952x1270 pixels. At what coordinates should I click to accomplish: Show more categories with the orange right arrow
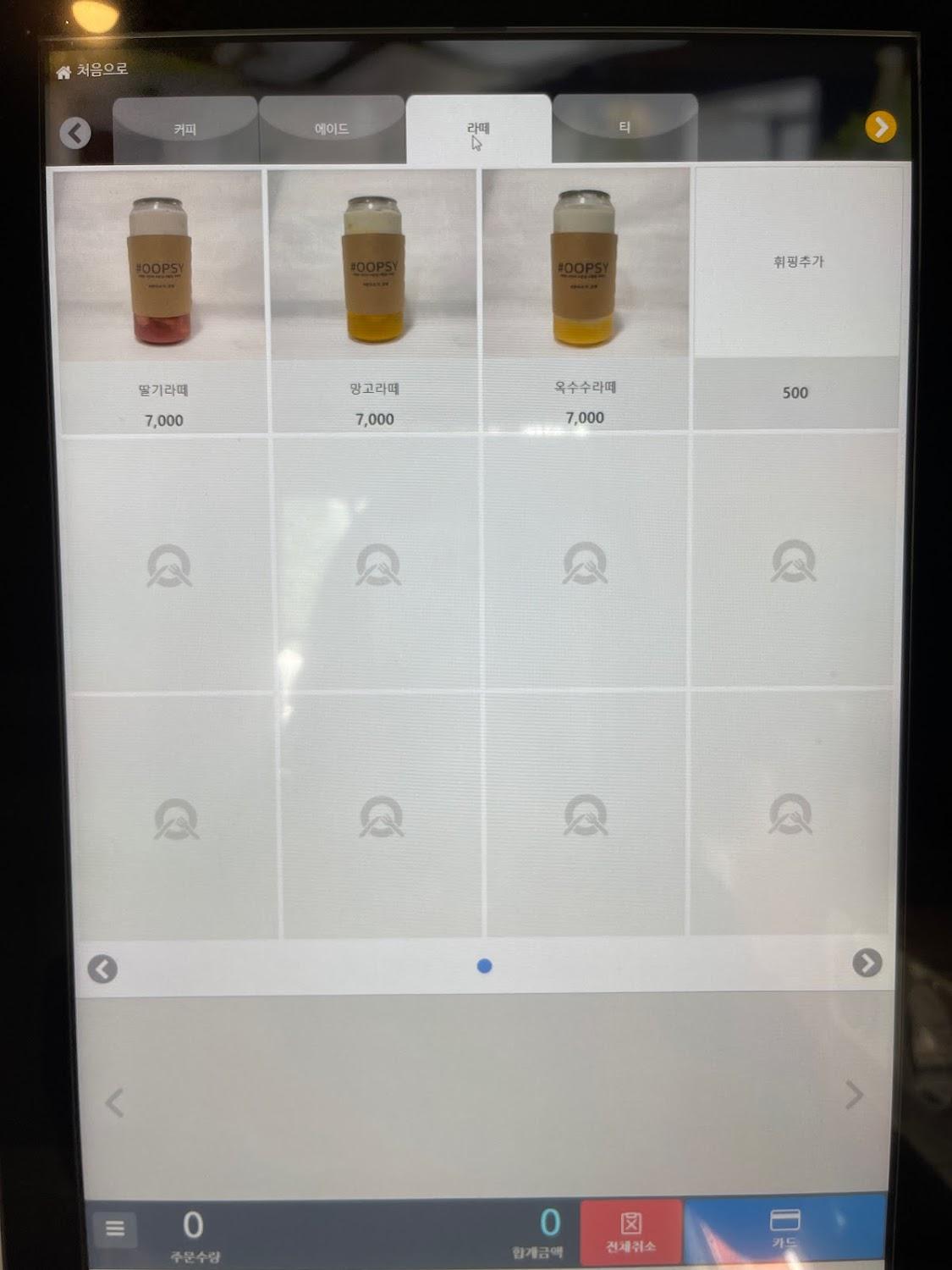[881, 127]
